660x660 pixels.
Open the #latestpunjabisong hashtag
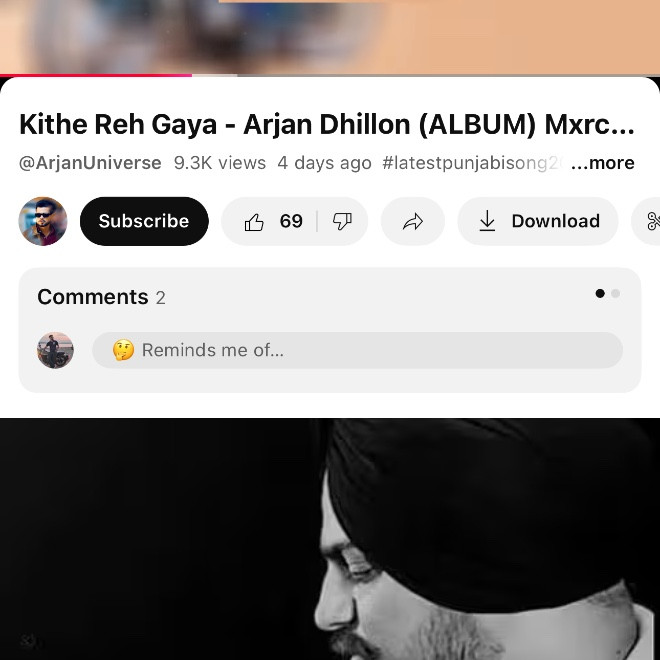pyautogui.click(x=468, y=163)
